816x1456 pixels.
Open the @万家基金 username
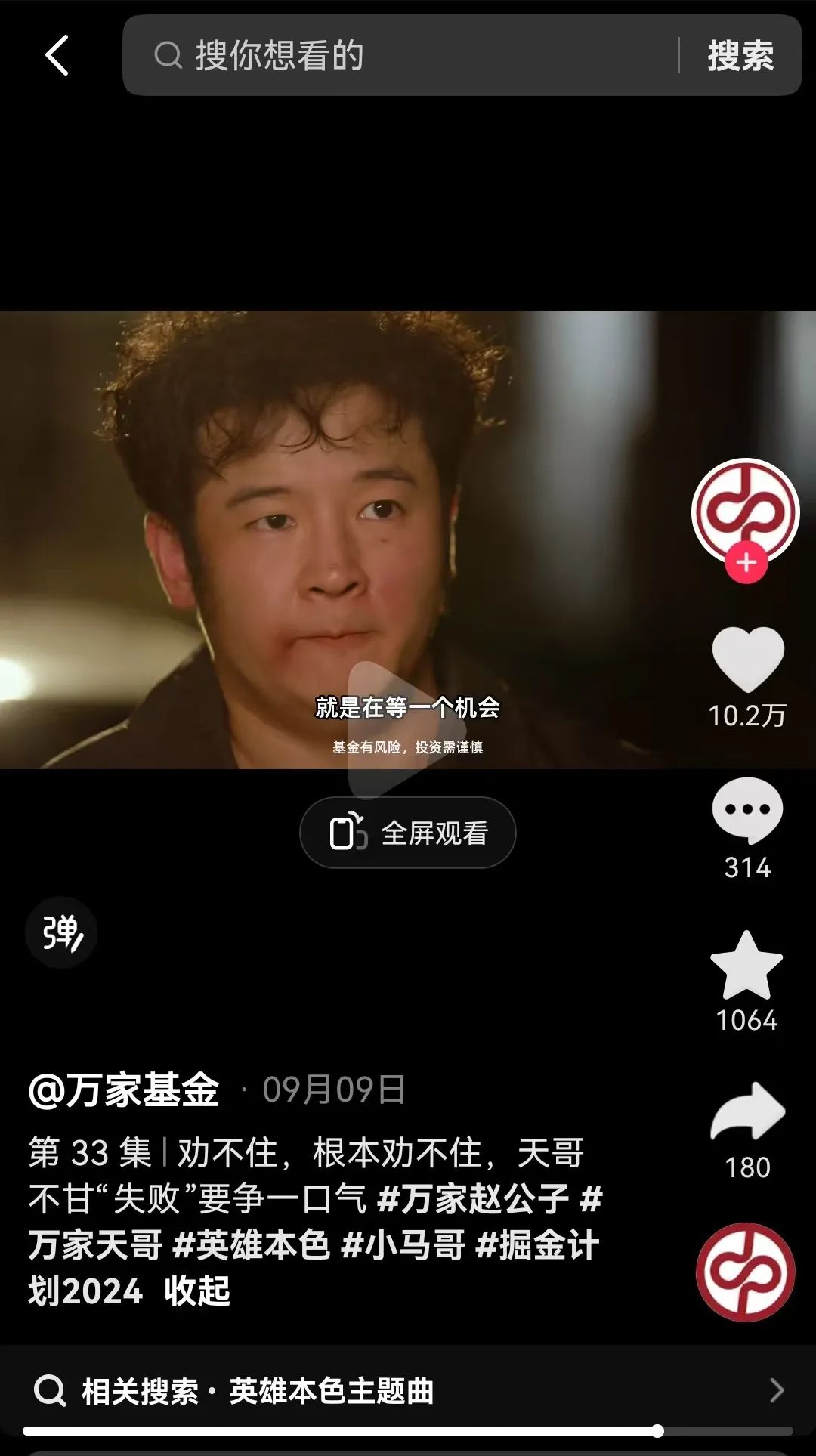pos(124,1090)
